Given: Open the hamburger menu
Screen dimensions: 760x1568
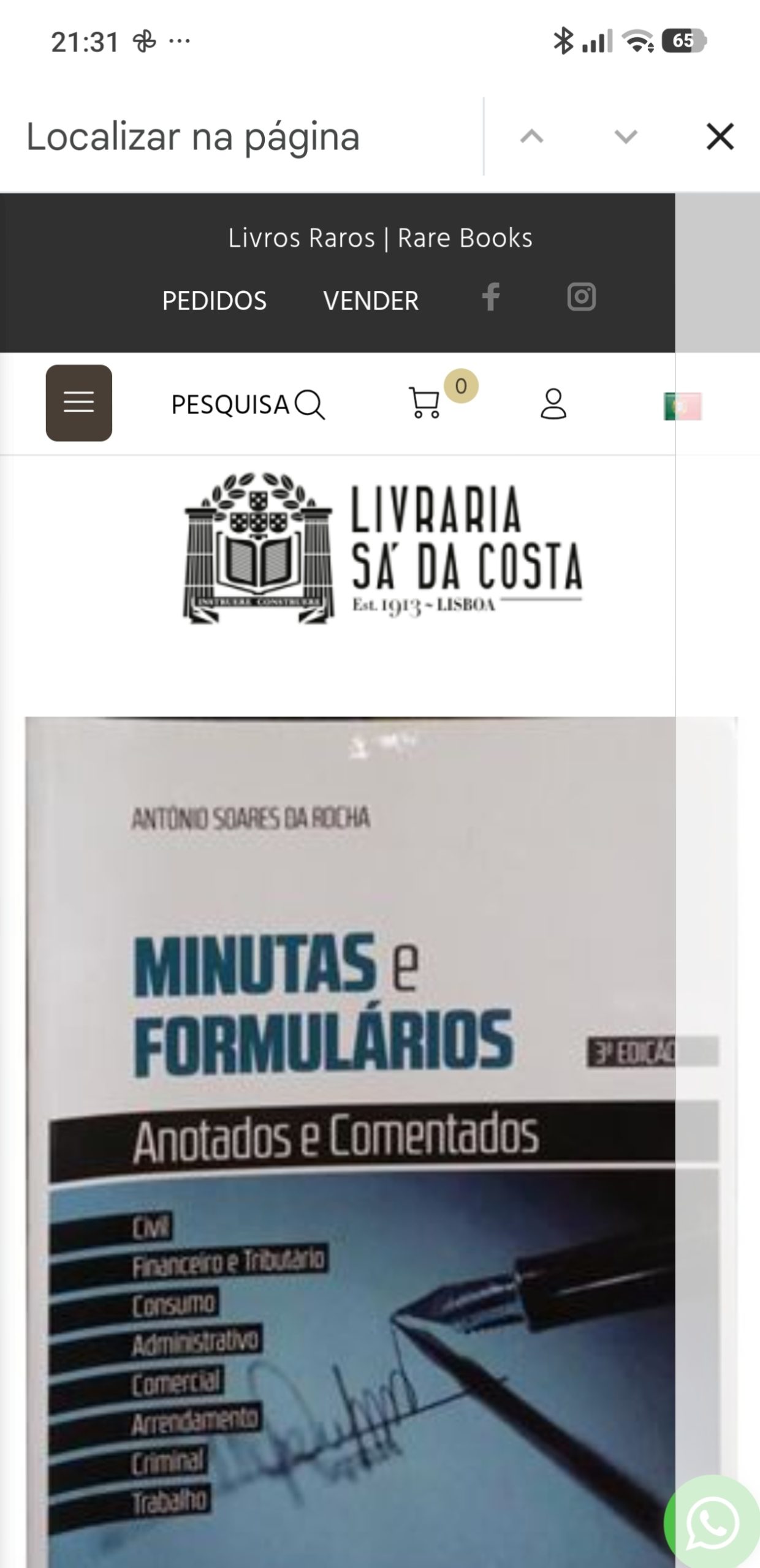Looking at the screenshot, I should pos(79,403).
